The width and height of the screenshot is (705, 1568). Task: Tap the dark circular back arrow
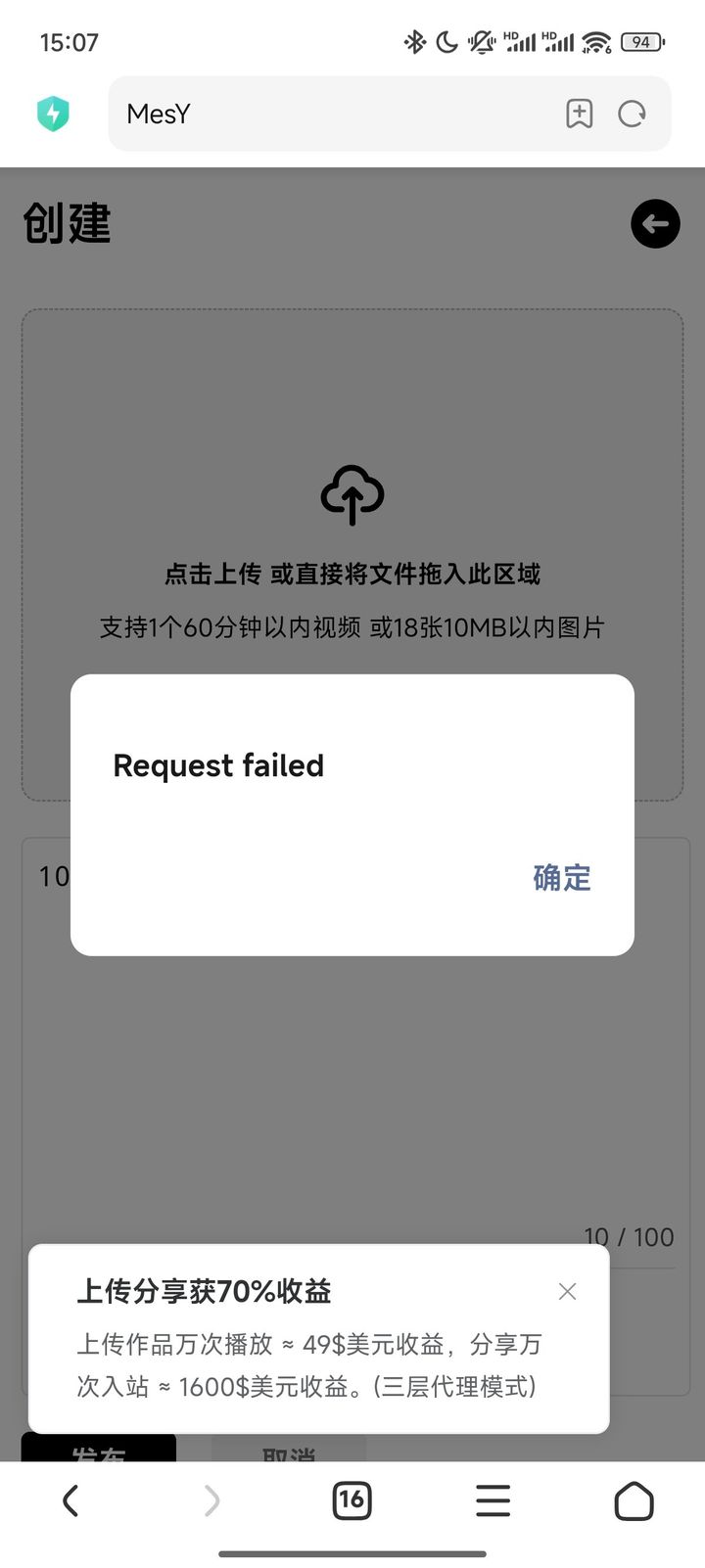pyautogui.click(x=654, y=224)
